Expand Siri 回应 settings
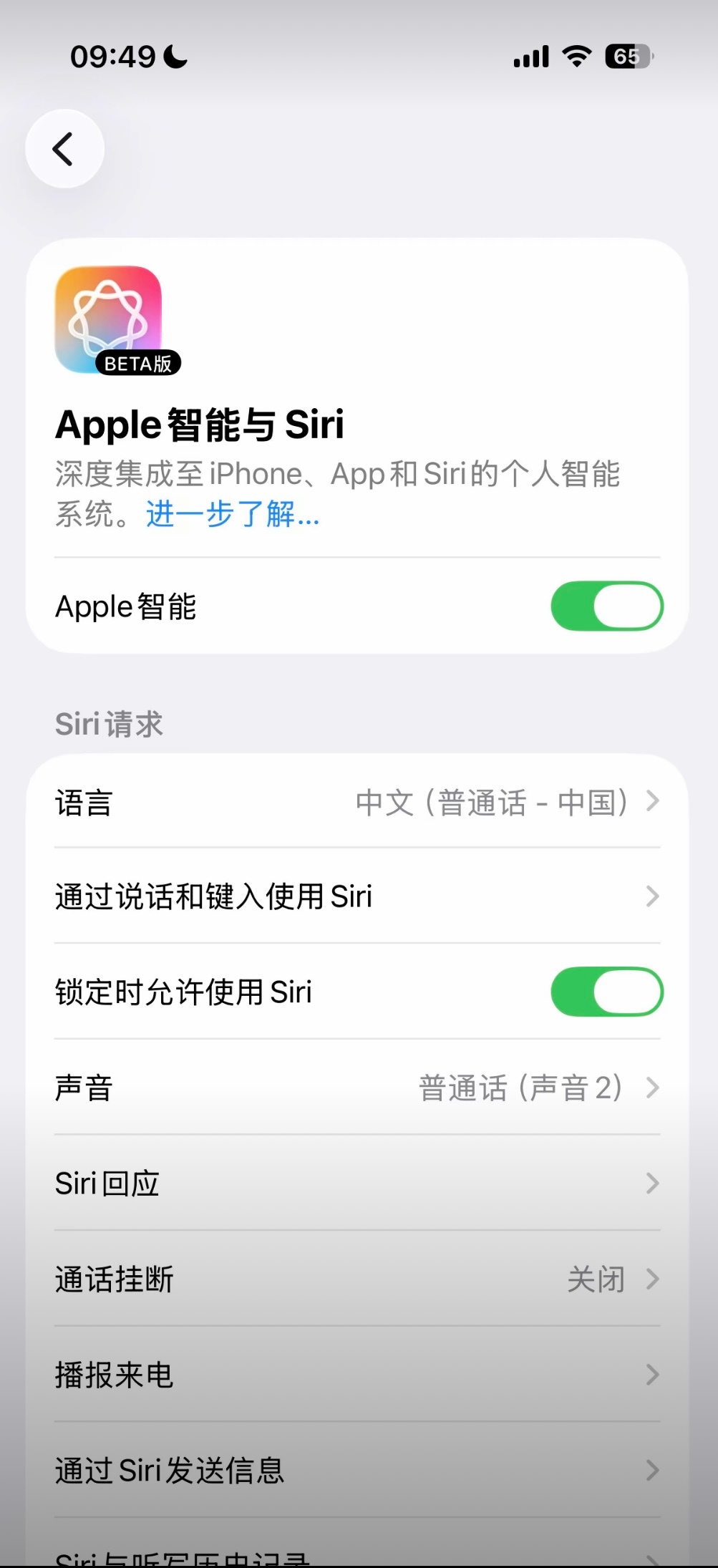This screenshot has width=718, height=1568. (358, 1183)
